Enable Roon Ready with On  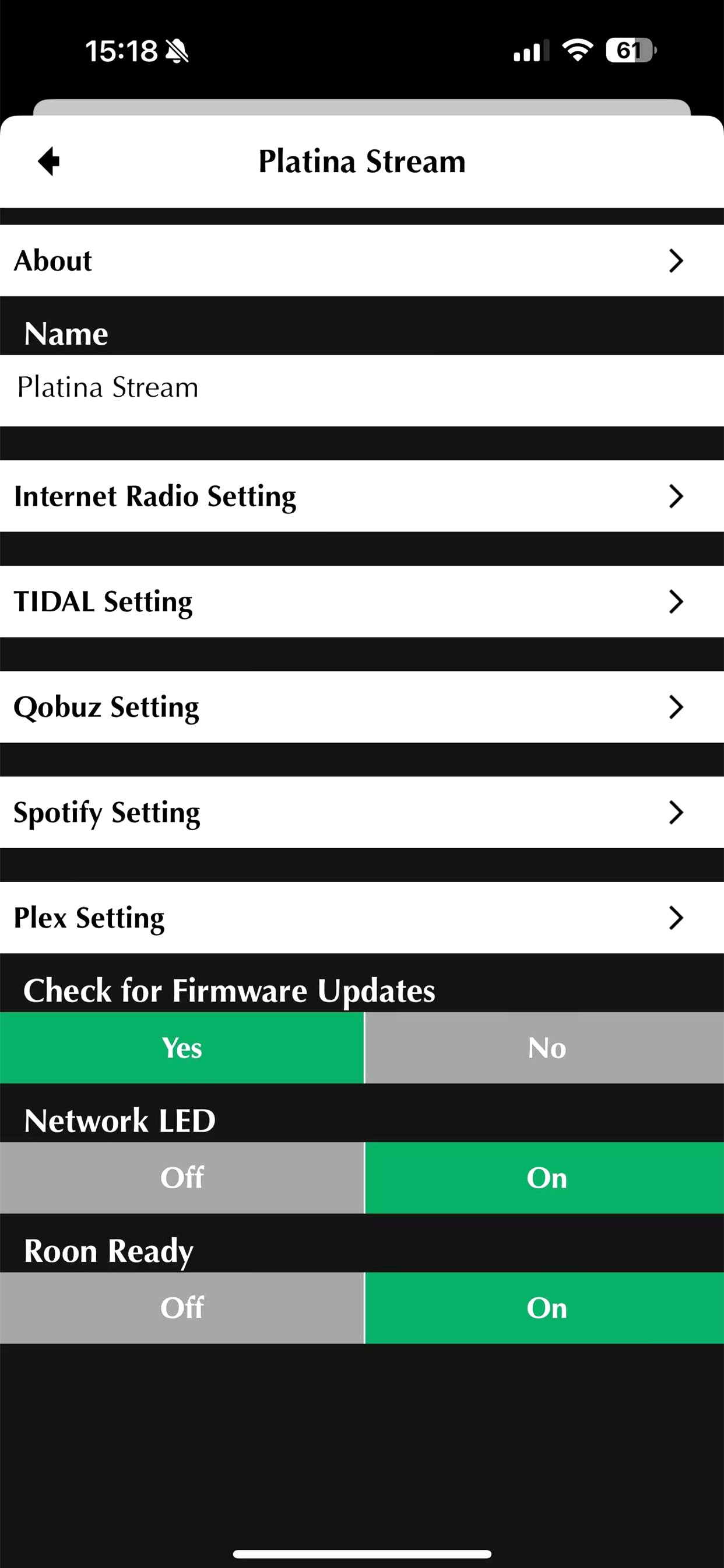[x=545, y=1307]
